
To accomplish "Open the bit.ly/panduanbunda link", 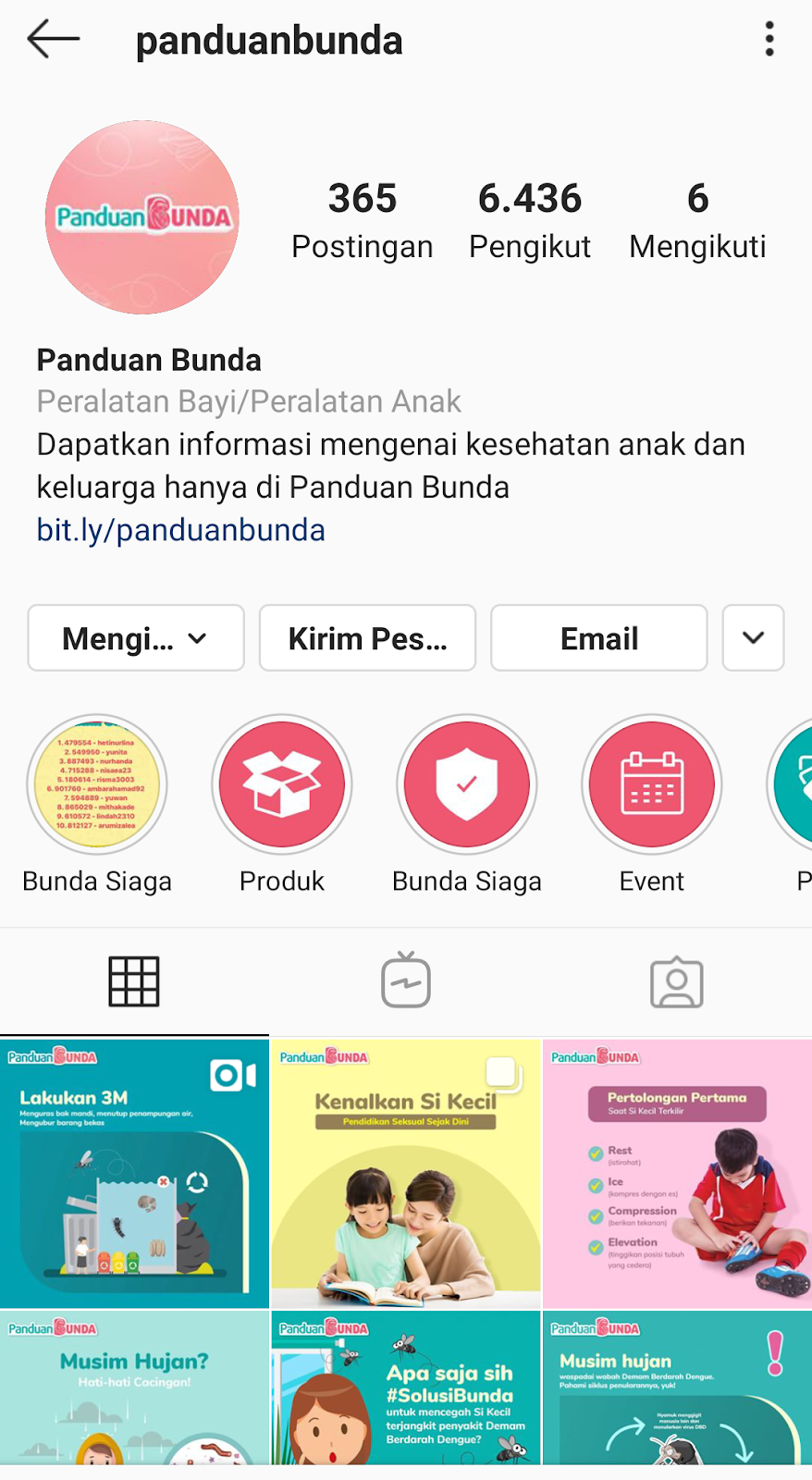I will (x=180, y=530).
